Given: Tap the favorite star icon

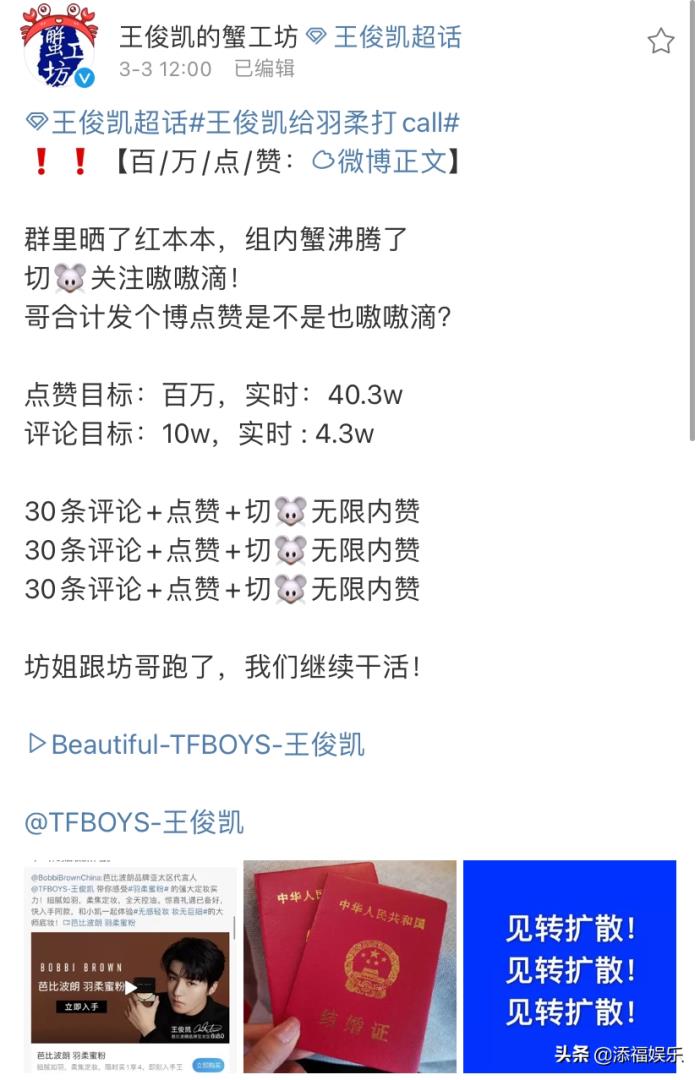Looking at the screenshot, I should coord(660,41).
